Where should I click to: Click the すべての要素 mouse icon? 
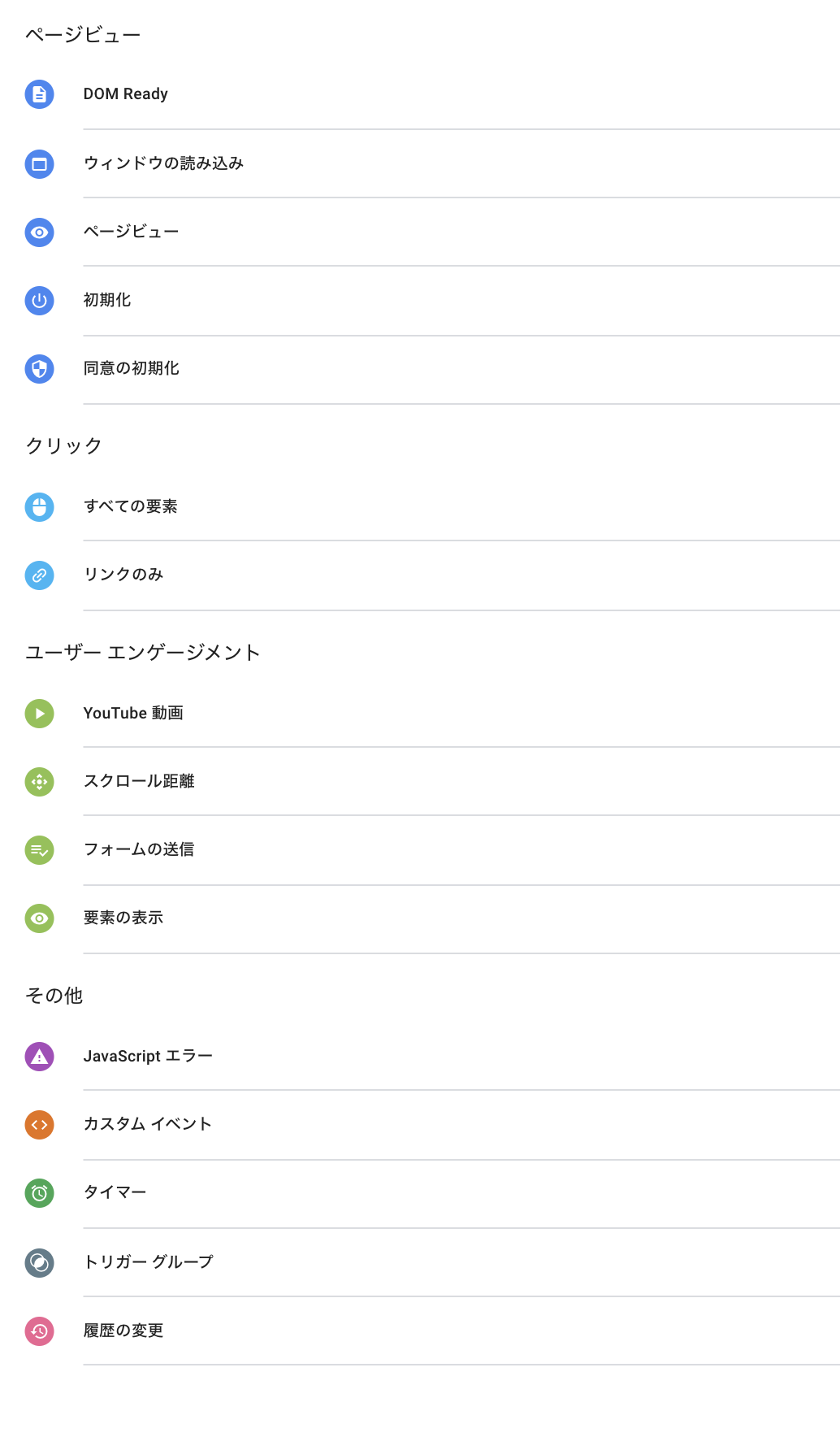point(38,506)
